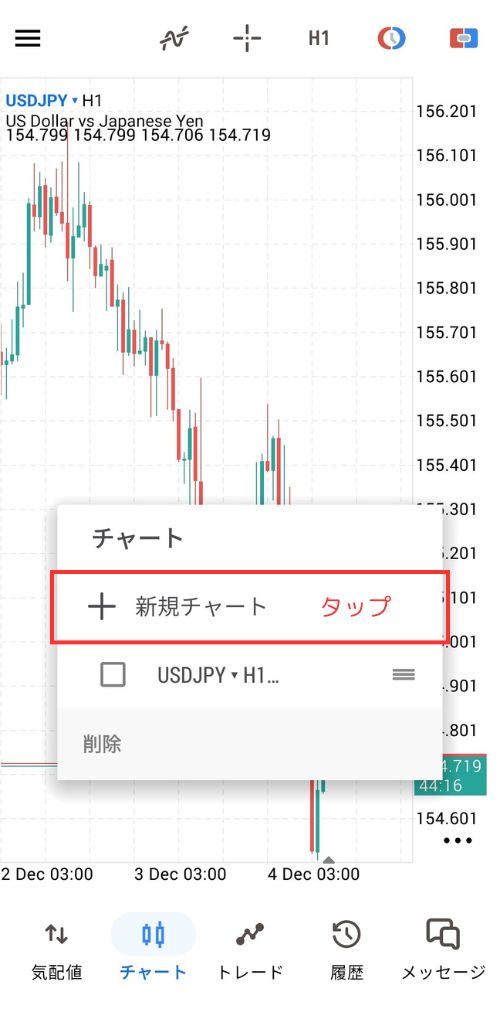View the 履歴 history tab

point(347,950)
